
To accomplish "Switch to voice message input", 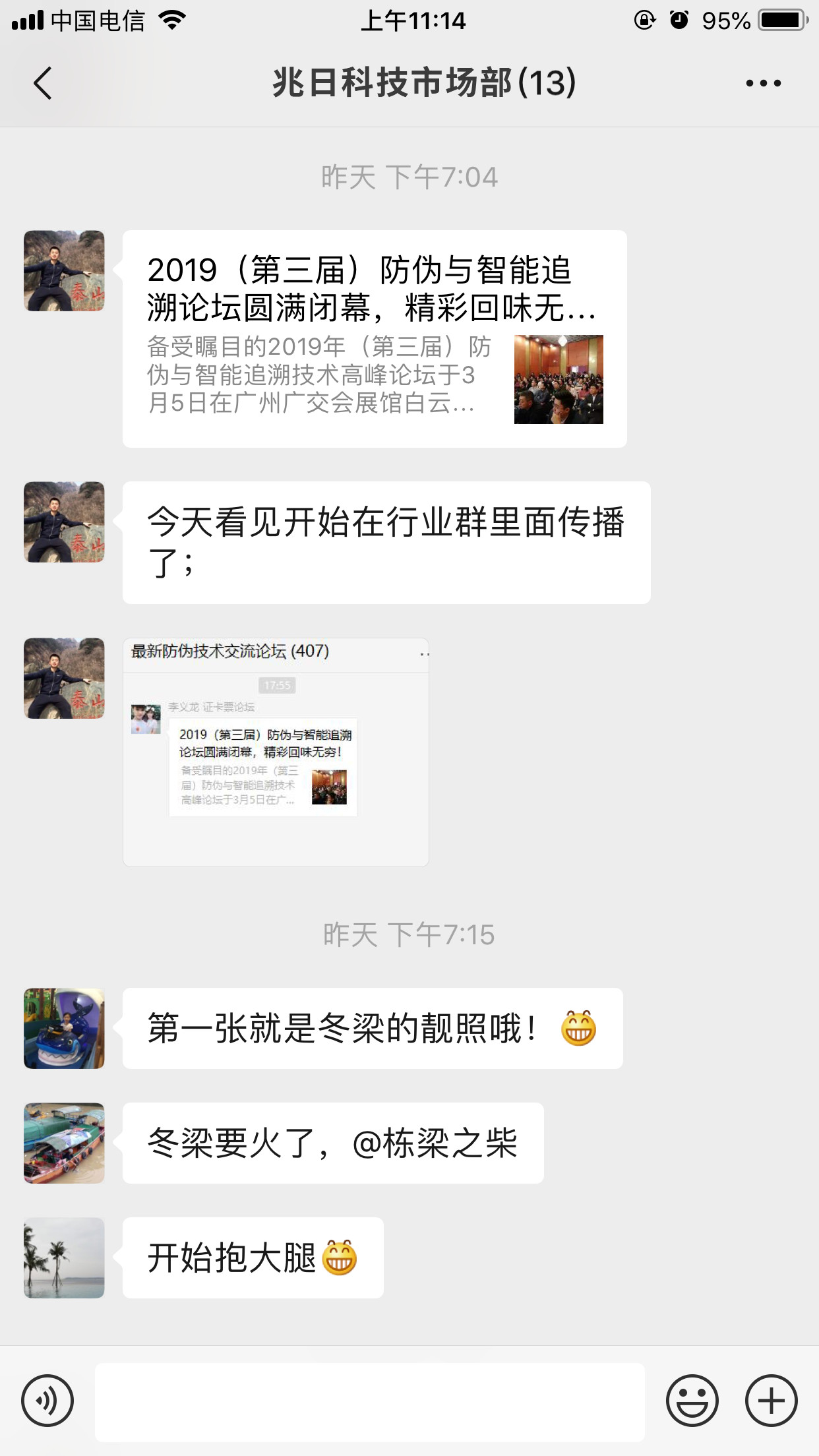I will pyautogui.click(x=47, y=1401).
